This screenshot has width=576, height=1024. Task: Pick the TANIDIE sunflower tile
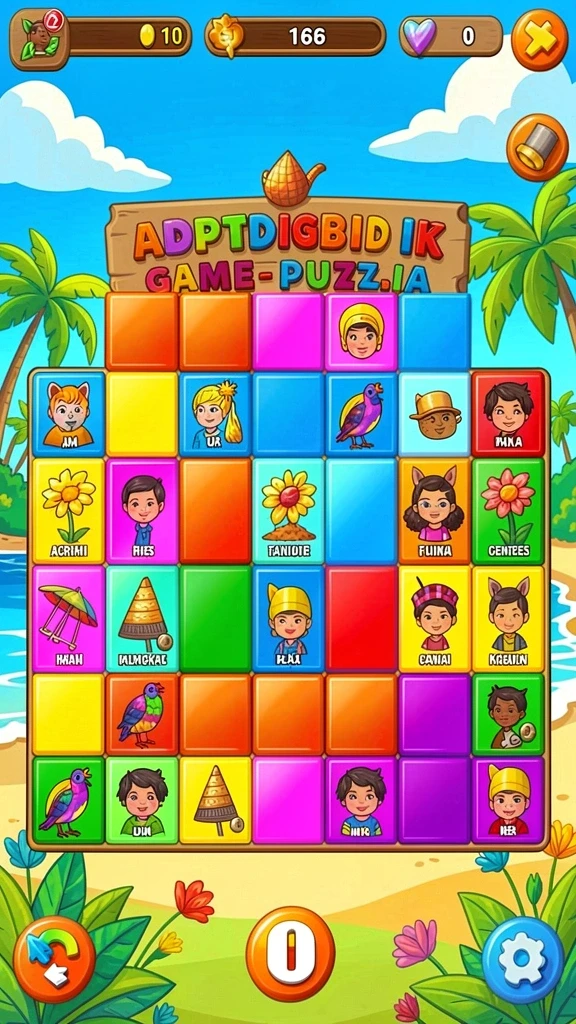(x=289, y=511)
